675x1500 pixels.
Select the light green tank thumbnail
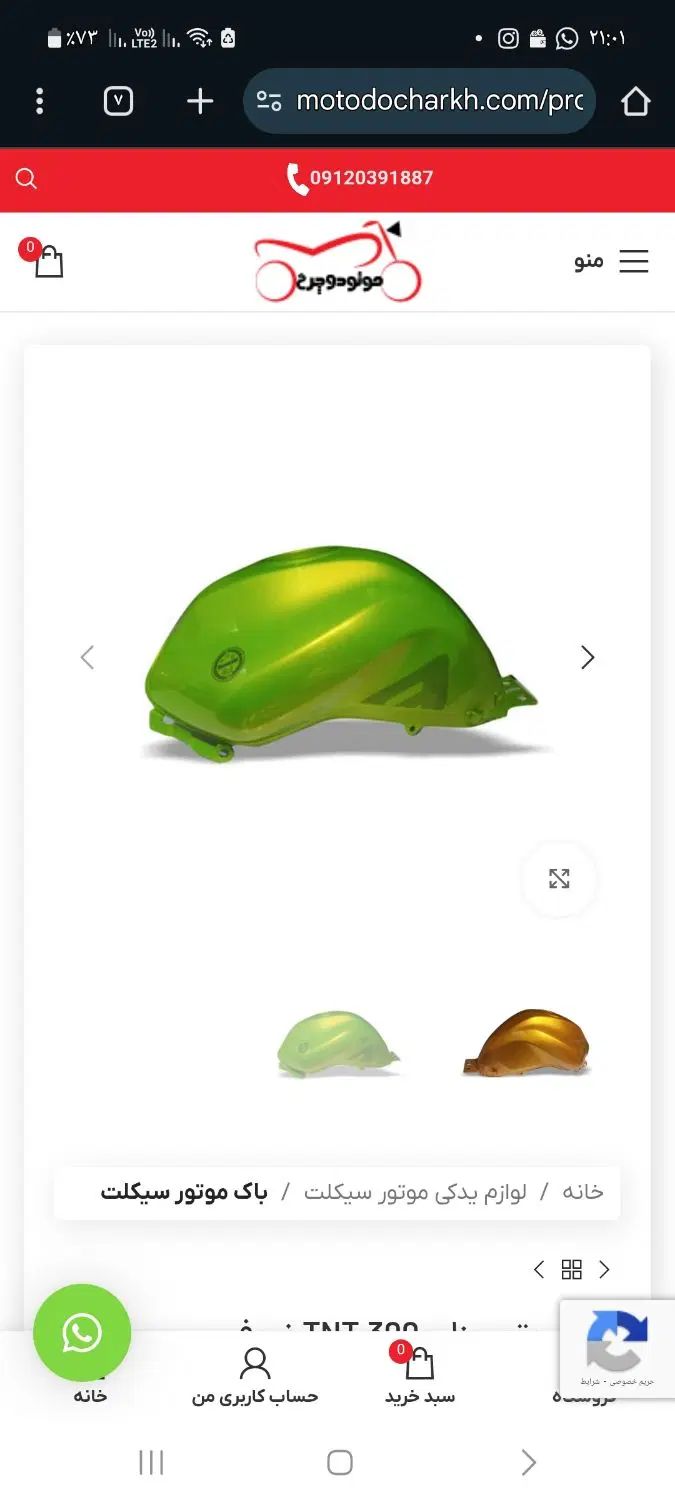(x=338, y=1043)
